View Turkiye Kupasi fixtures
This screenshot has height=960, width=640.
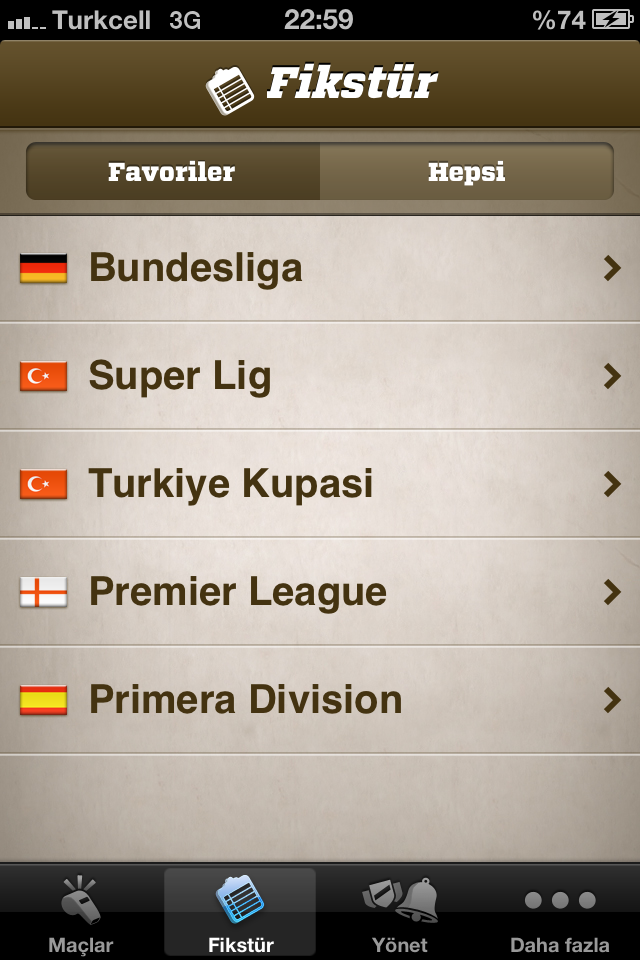[x=320, y=484]
